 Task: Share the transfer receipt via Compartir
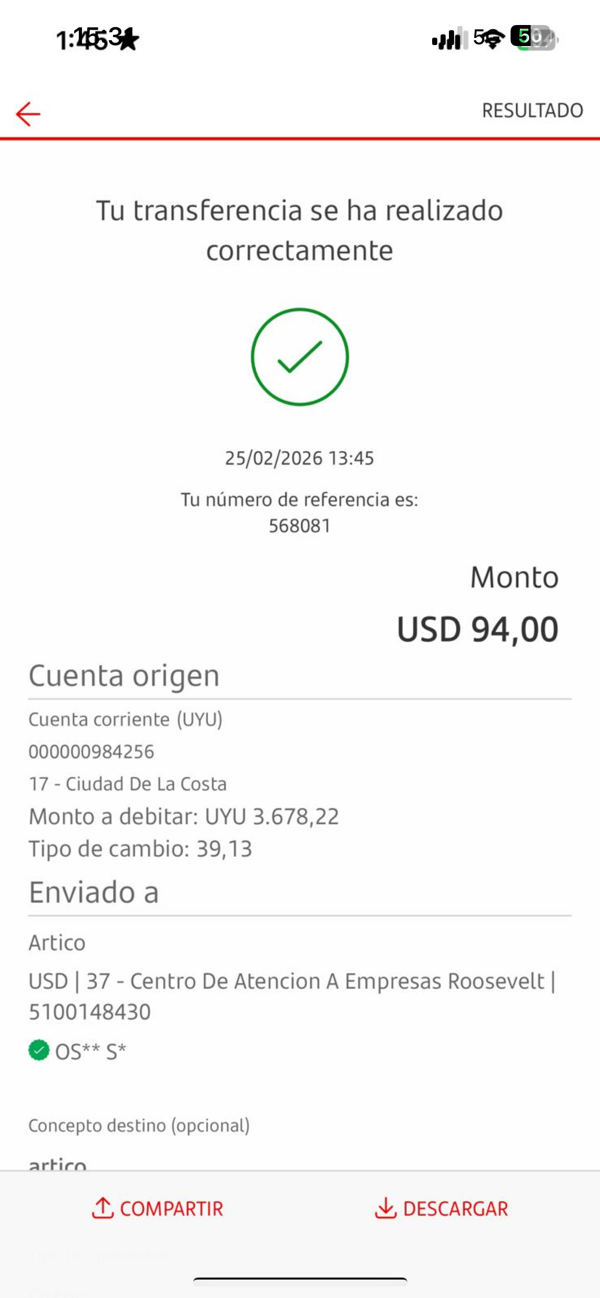[x=158, y=1209]
